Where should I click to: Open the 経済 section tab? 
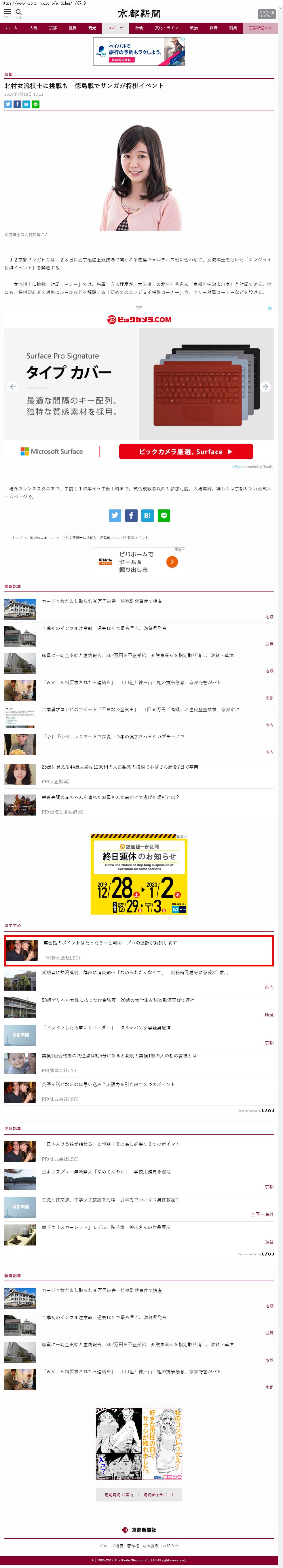tap(214, 28)
